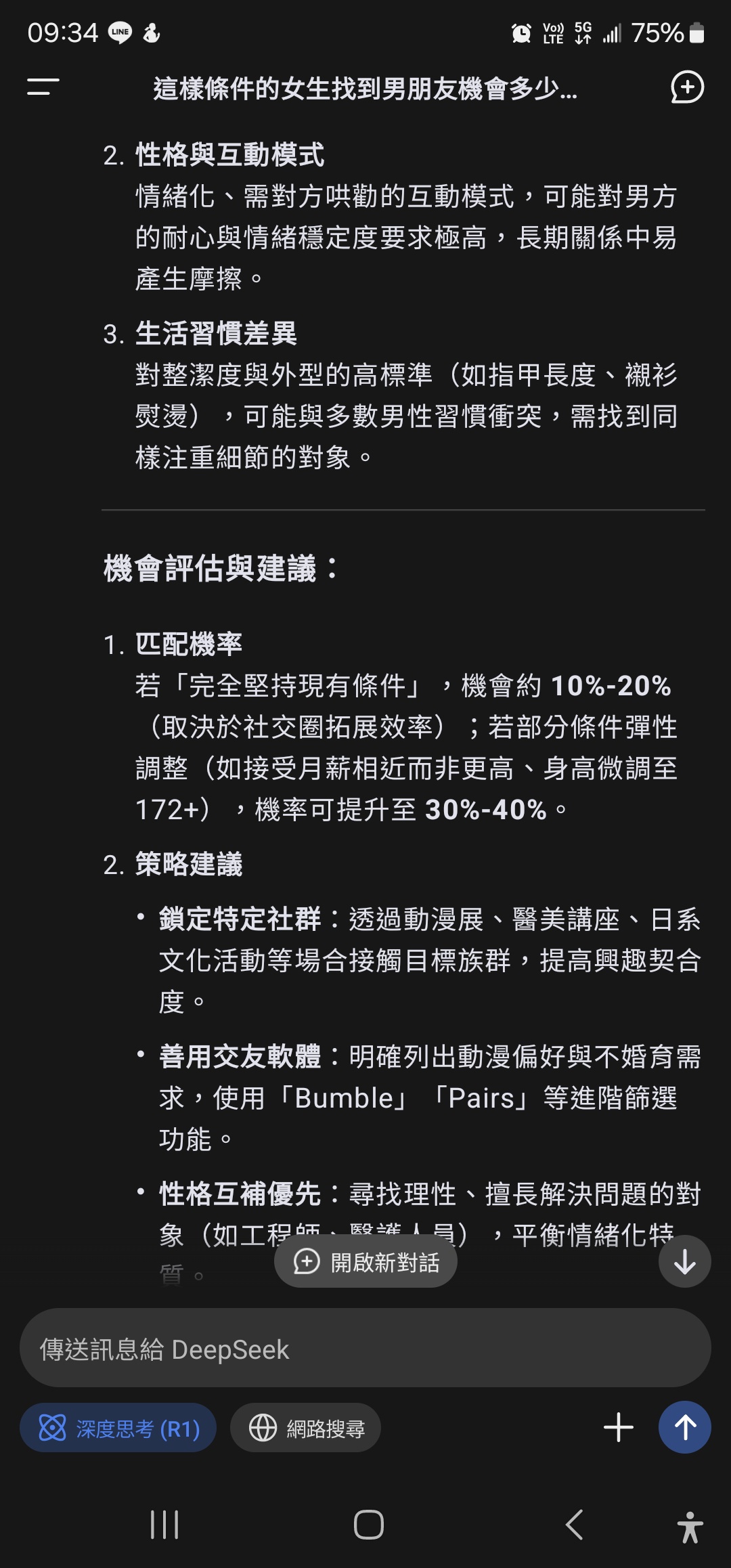Image resolution: width=731 pixels, height=1568 pixels.
Task: Open recent apps from navigation bar
Action: tap(164, 1525)
